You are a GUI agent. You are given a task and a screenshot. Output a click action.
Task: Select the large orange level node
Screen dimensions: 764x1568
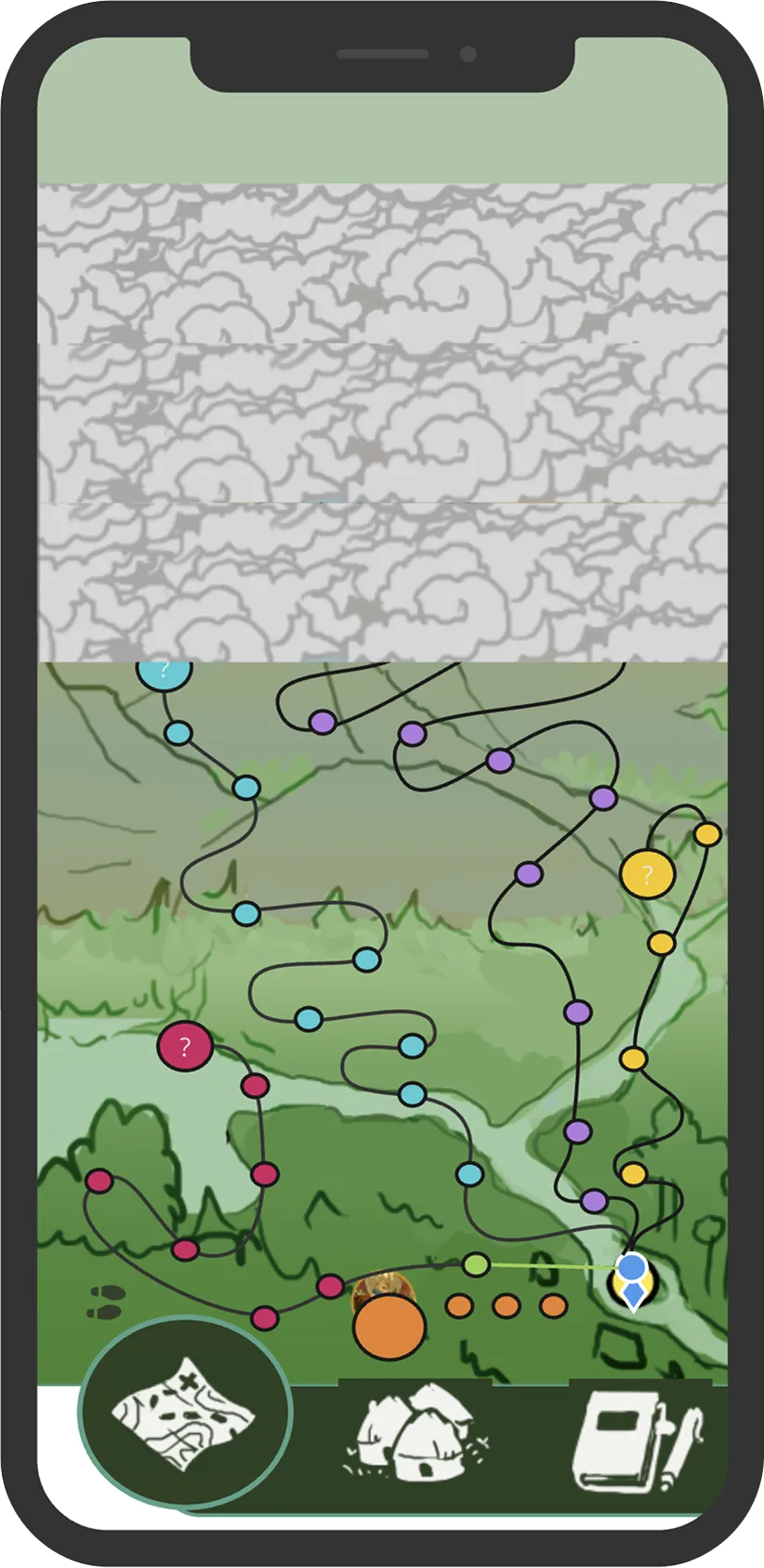point(389,1327)
